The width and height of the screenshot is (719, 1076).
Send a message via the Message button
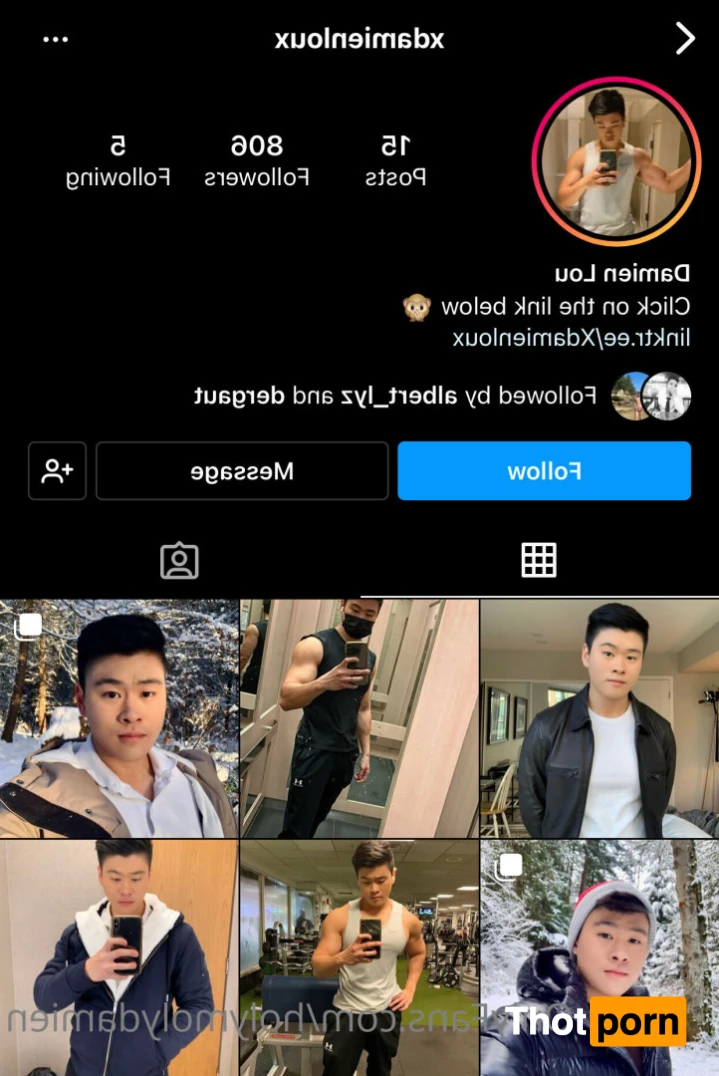coord(242,471)
